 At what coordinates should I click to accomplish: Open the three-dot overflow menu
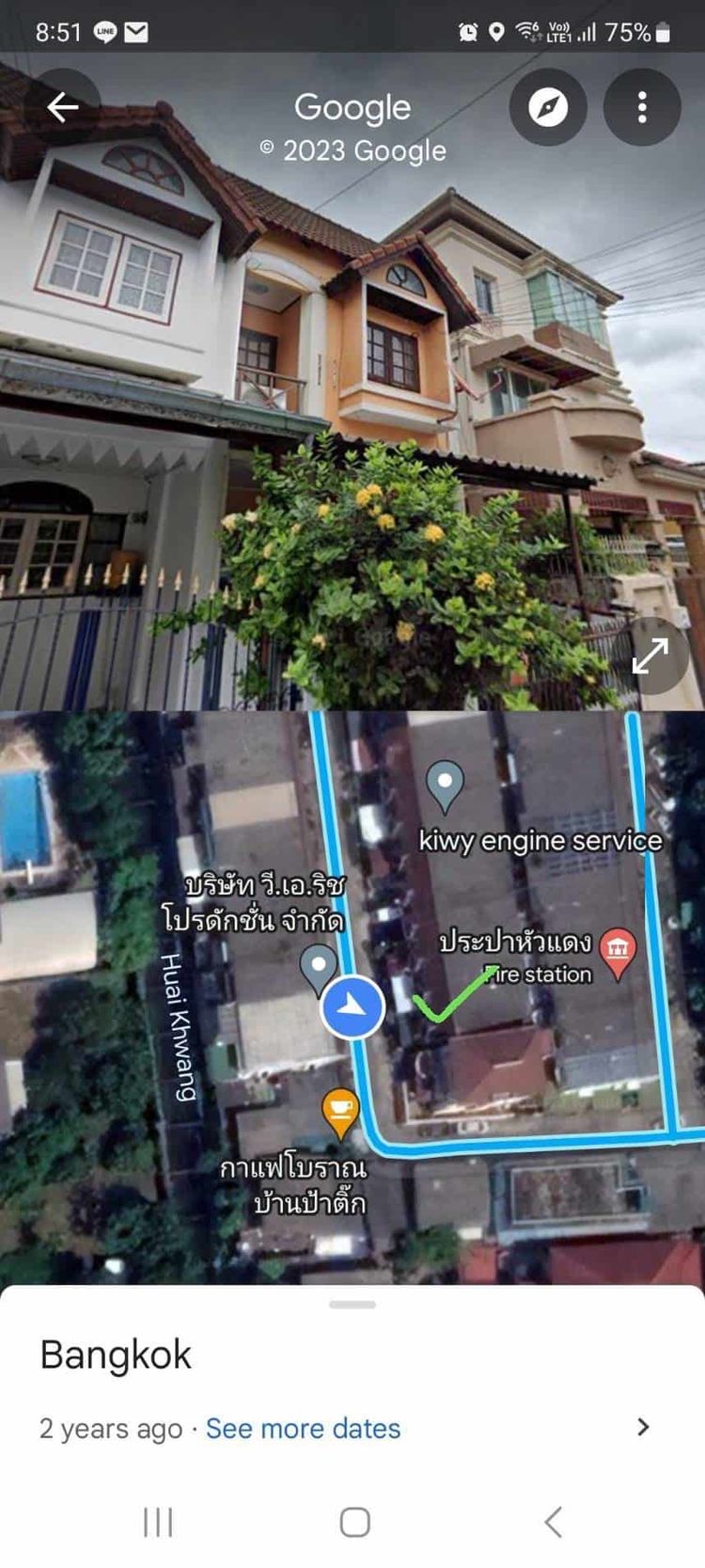pos(642,107)
